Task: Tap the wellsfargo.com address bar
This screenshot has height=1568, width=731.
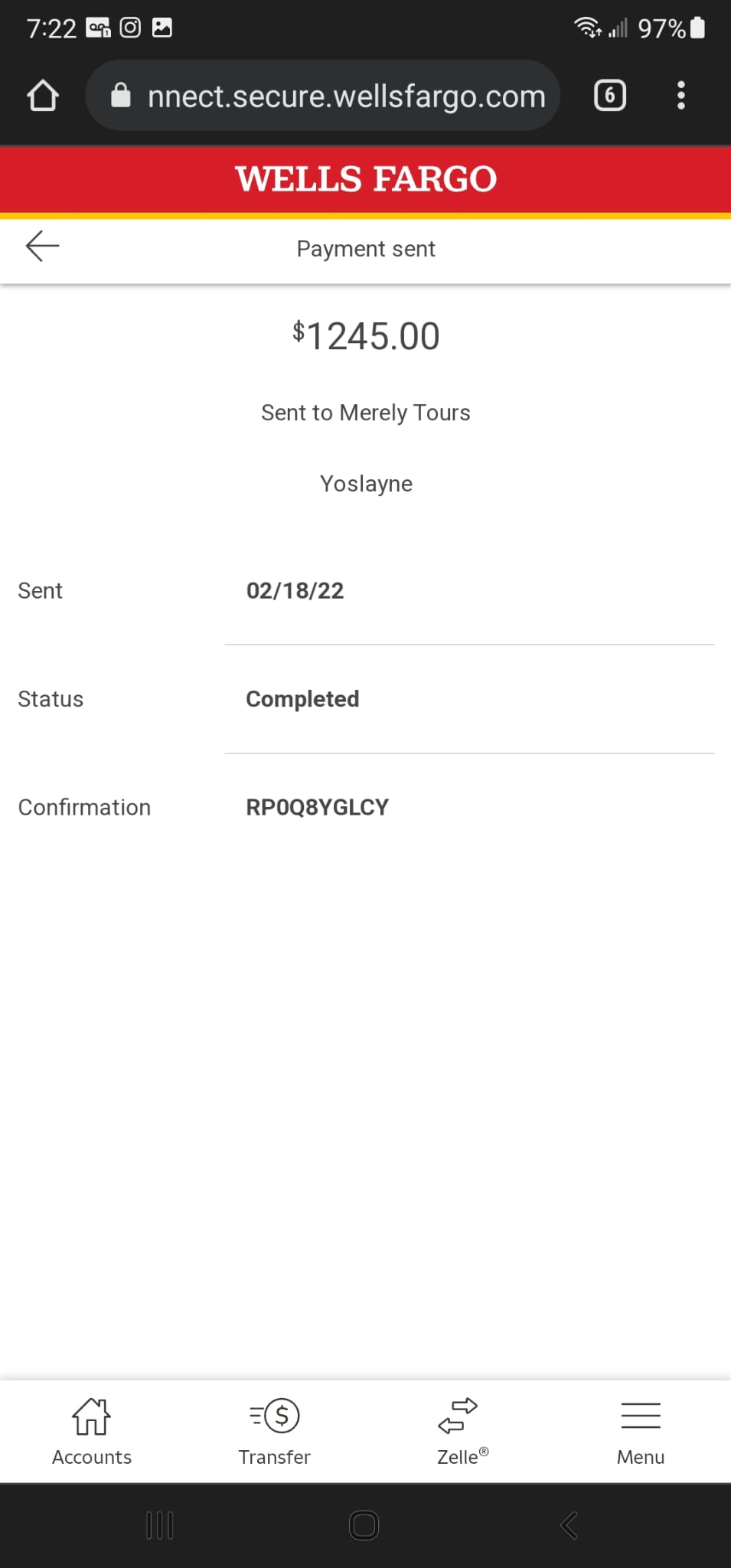Action: click(323, 96)
